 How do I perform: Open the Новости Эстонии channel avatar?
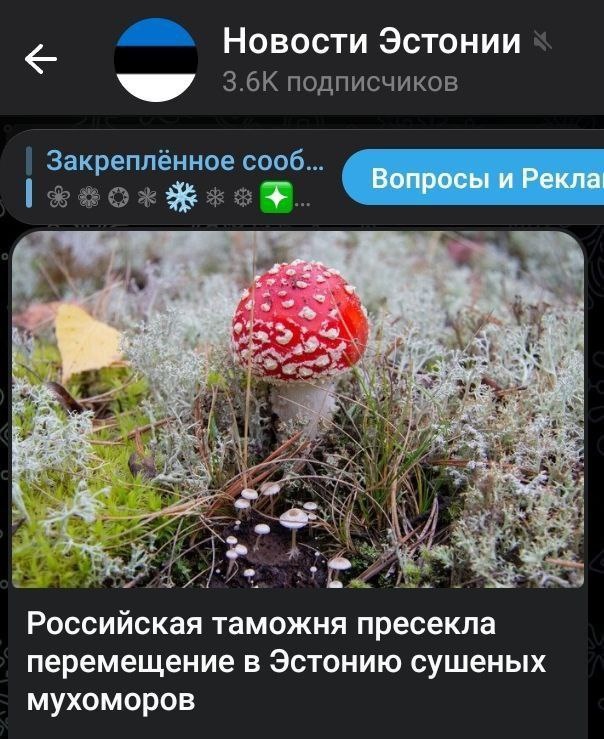point(156,60)
